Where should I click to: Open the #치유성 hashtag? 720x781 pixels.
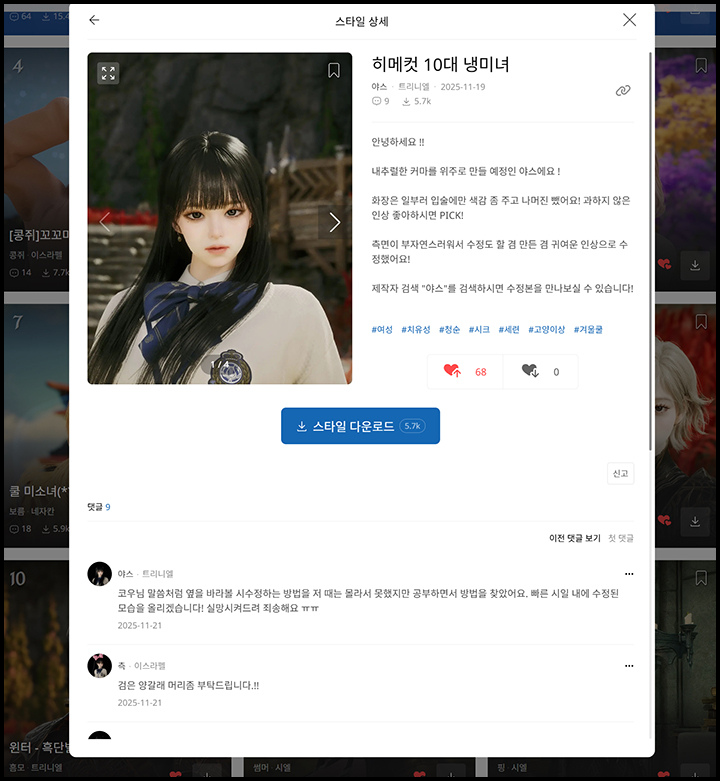tap(416, 329)
